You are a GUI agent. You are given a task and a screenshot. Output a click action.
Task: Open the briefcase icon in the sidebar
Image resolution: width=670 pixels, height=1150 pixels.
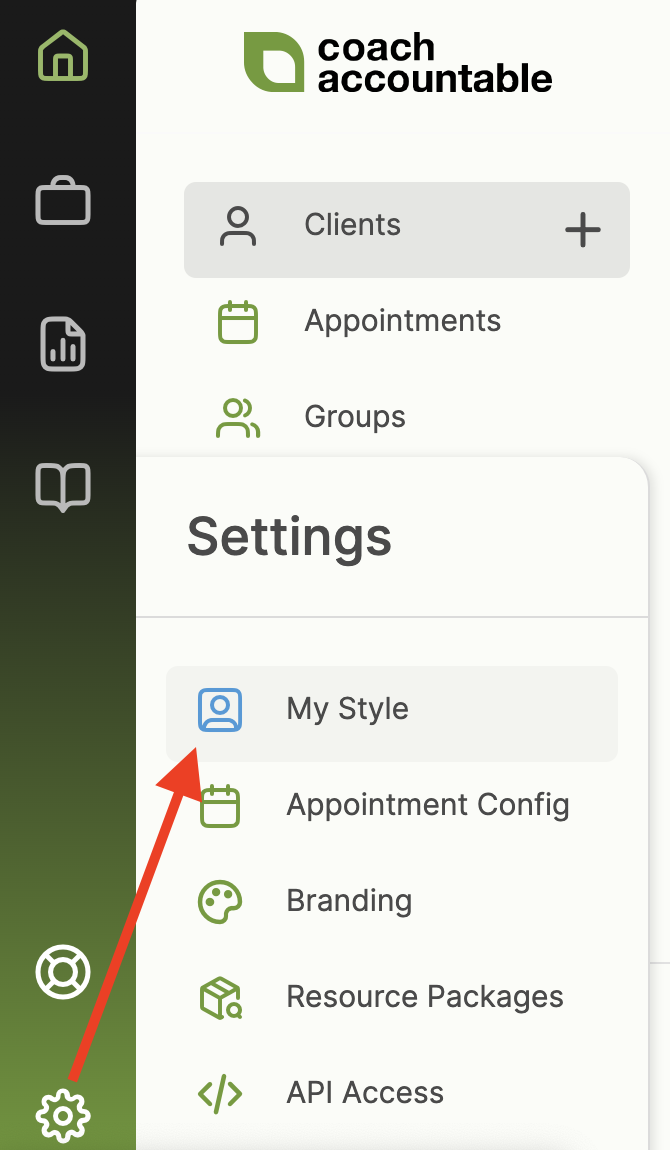click(63, 201)
